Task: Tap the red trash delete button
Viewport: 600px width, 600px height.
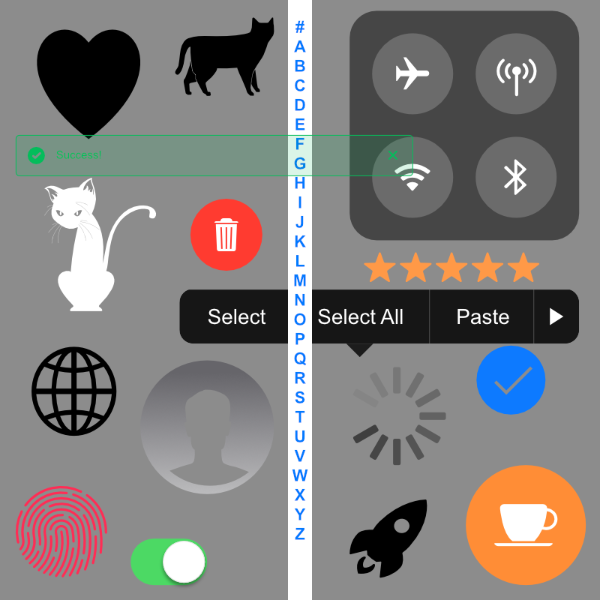Action: point(226,235)
